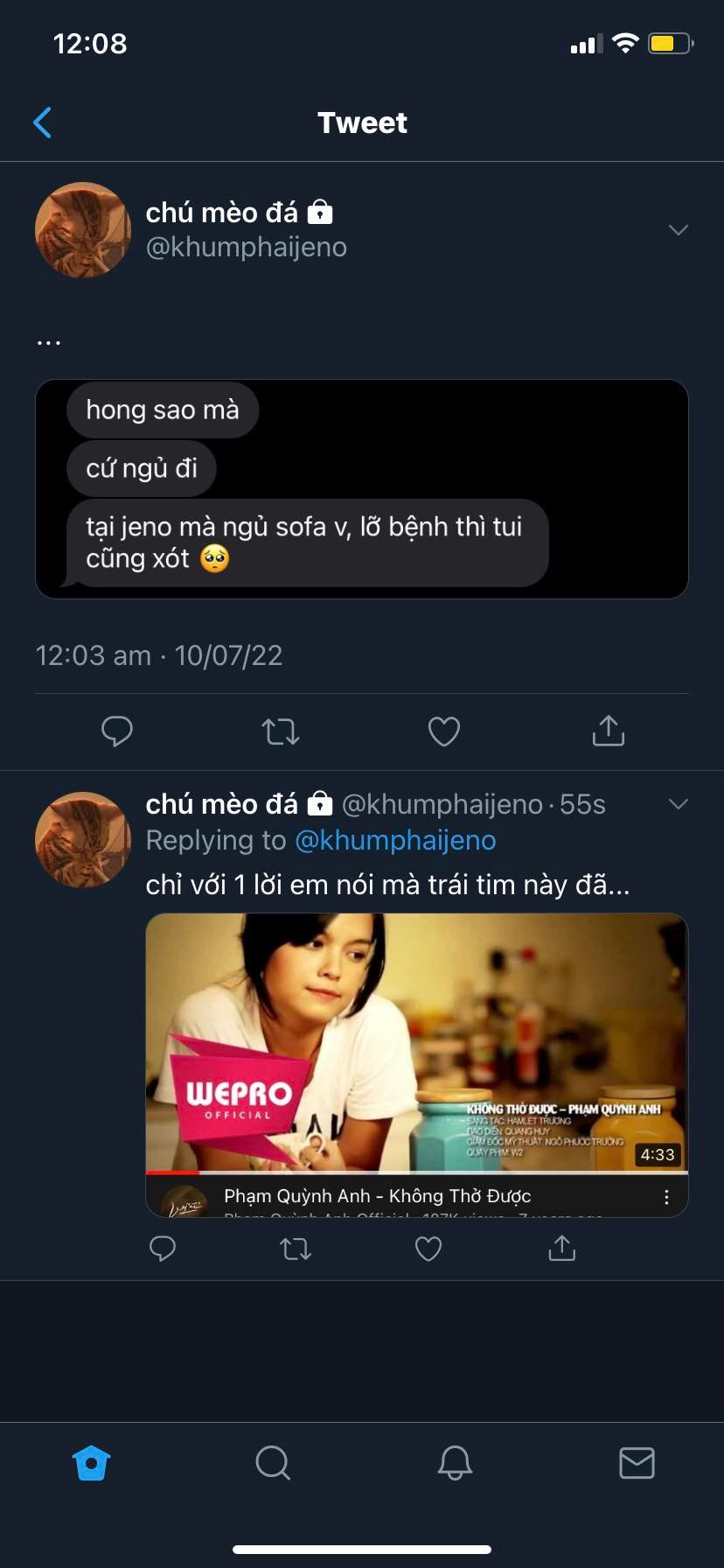The image size is (724, 1568).
Task: Share the main tweet
Action: 608,731
